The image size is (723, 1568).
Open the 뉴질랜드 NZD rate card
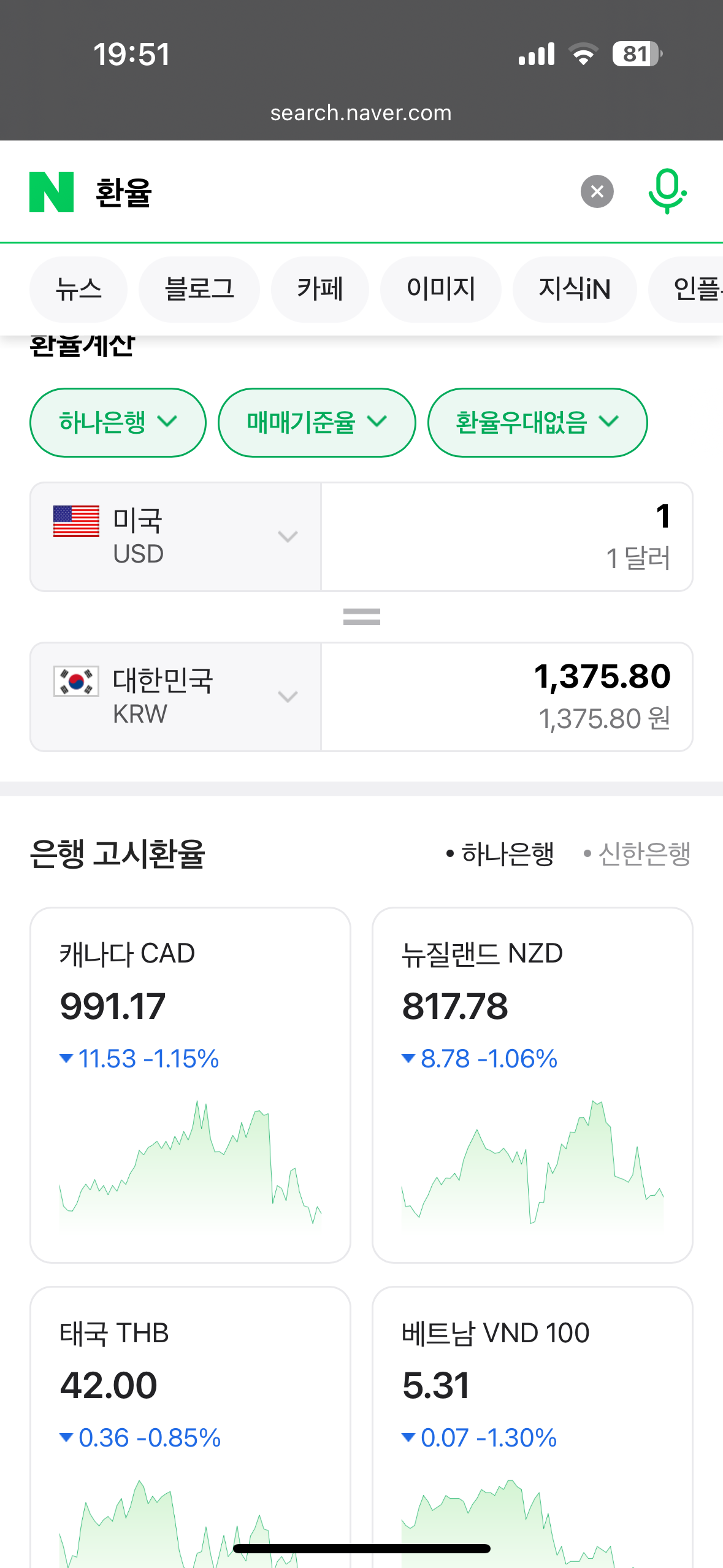(x=532, y=1085)
